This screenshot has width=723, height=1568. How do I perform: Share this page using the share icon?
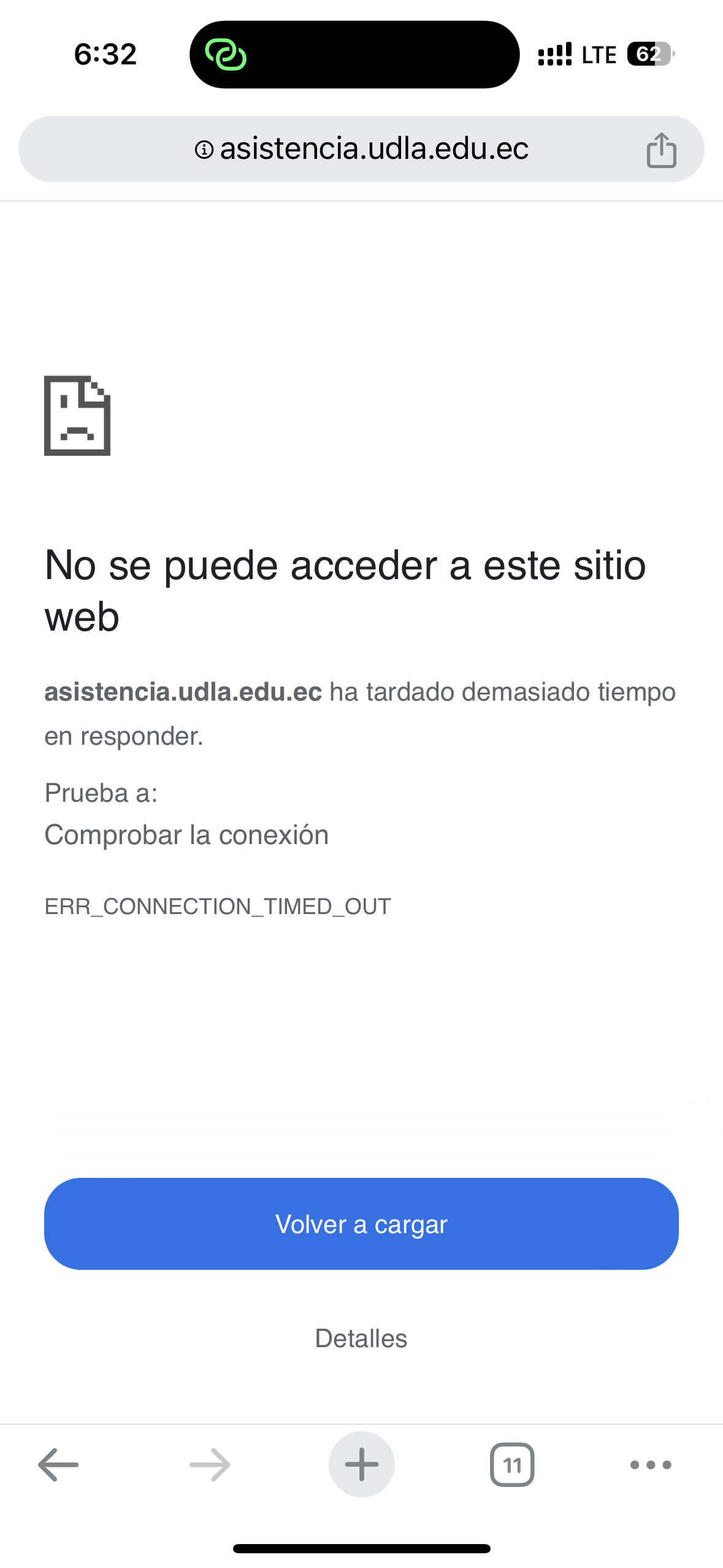click(x=661, y=150)
